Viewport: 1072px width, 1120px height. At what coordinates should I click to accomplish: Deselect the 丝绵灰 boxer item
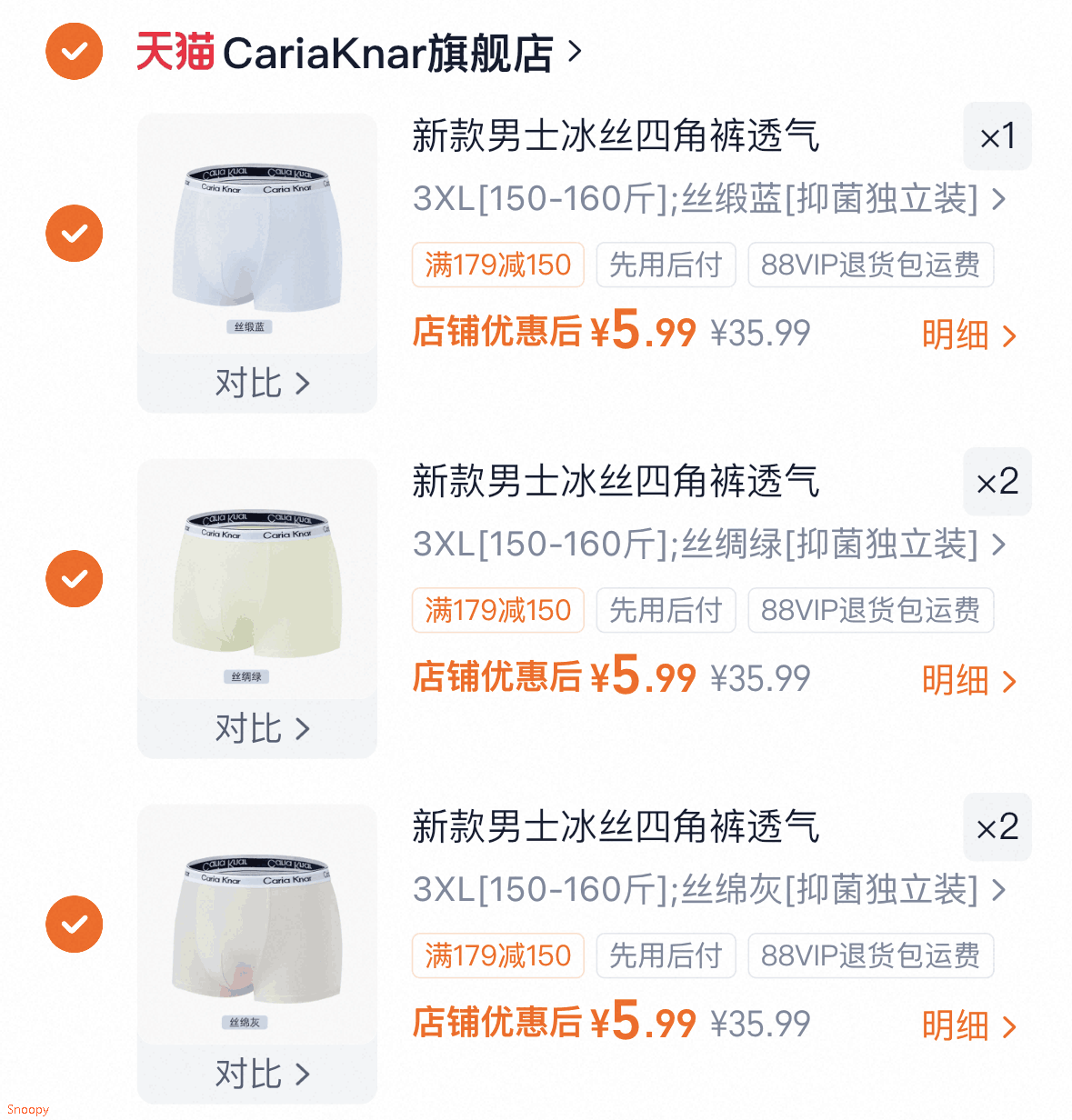74,925
